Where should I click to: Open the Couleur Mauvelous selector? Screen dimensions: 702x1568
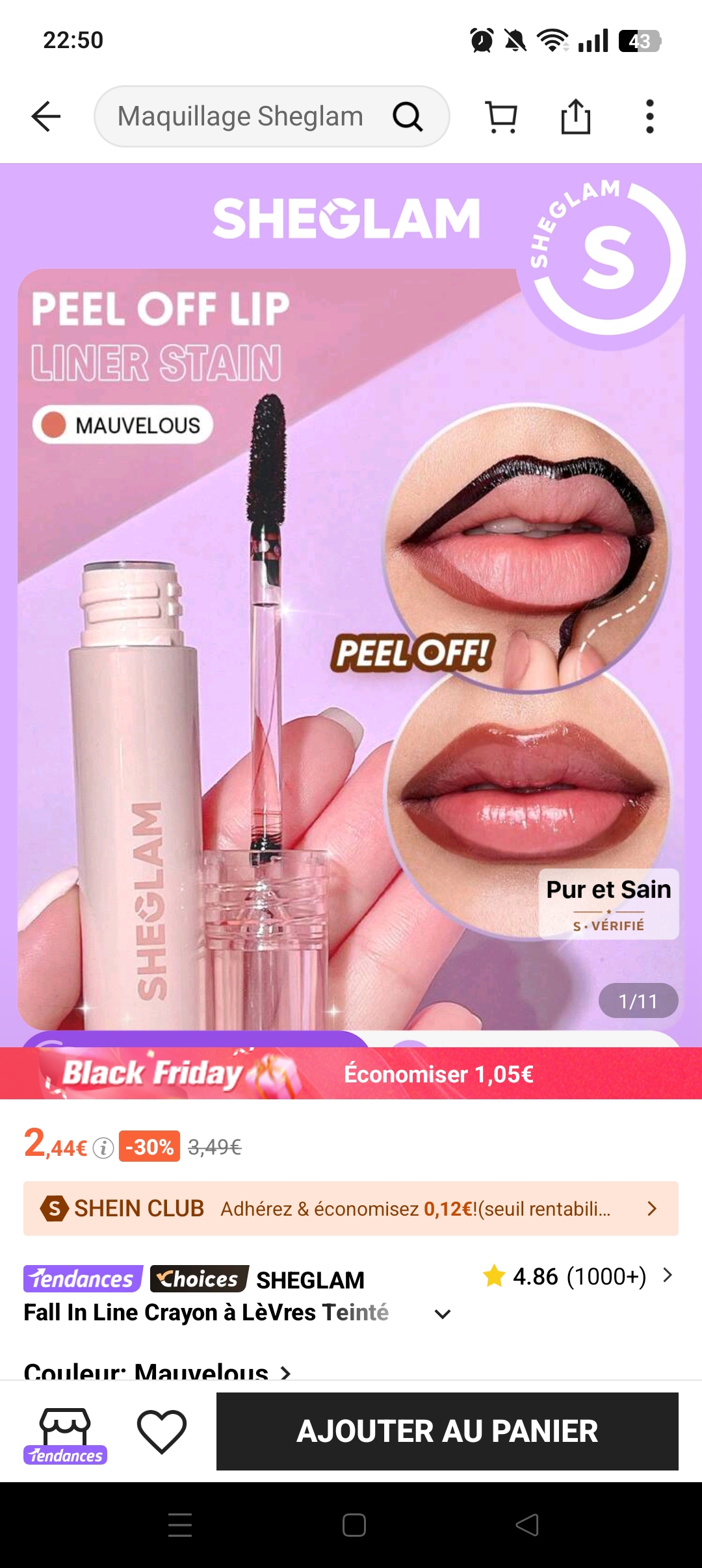pyautogui.click(x=156, y=1370)
